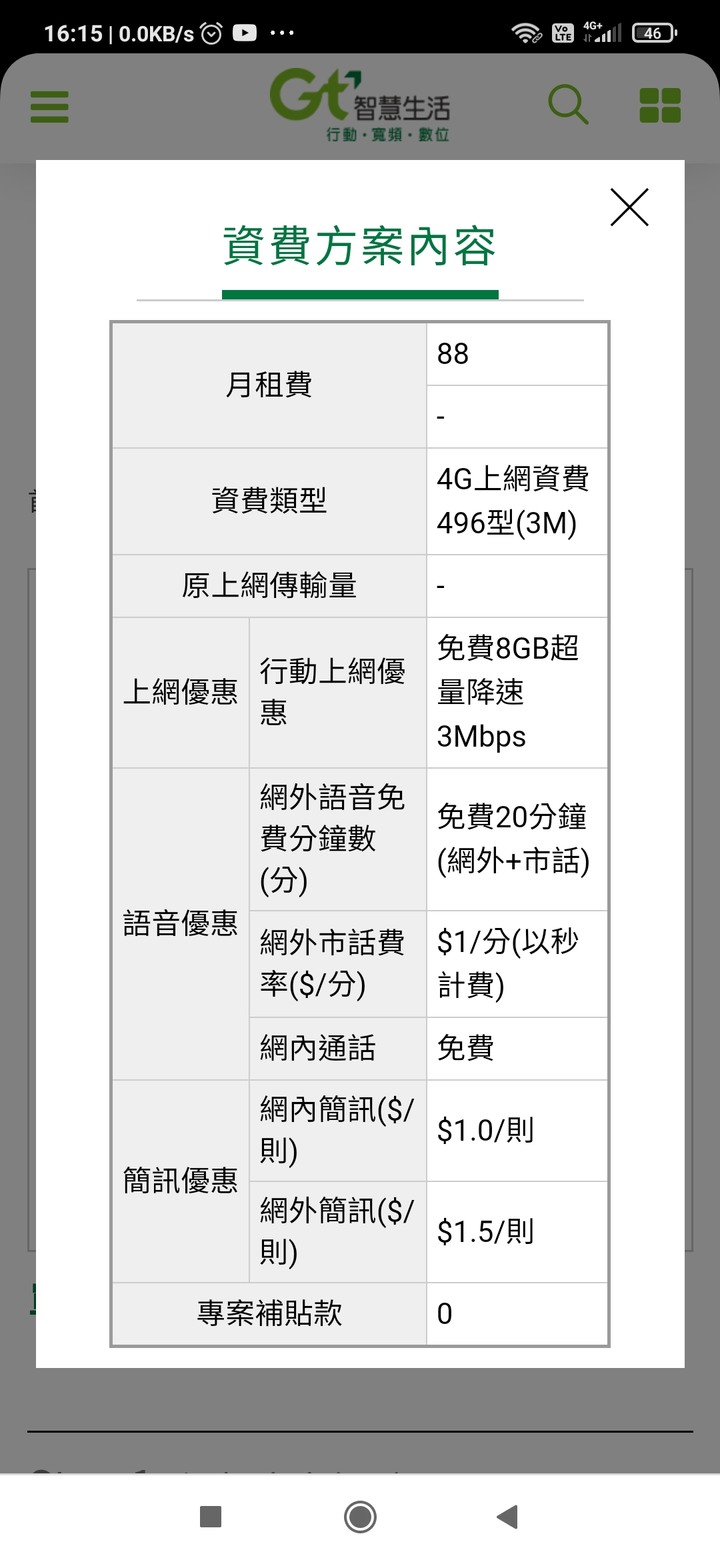Open the search magnifier
The width and height of the screenshot is (720, 1560).
pos(568,105)
